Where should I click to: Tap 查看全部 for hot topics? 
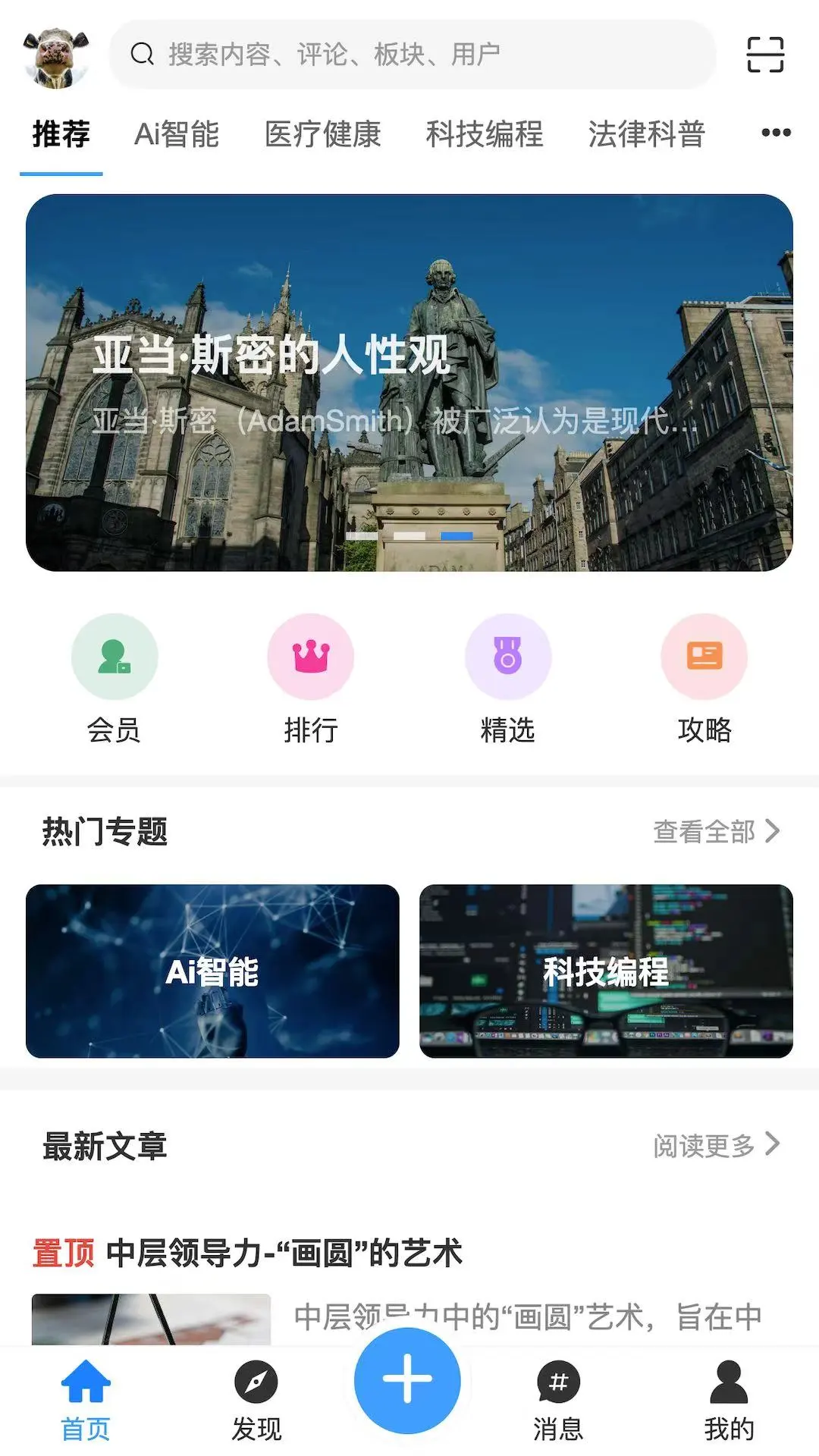coord(716,831)
